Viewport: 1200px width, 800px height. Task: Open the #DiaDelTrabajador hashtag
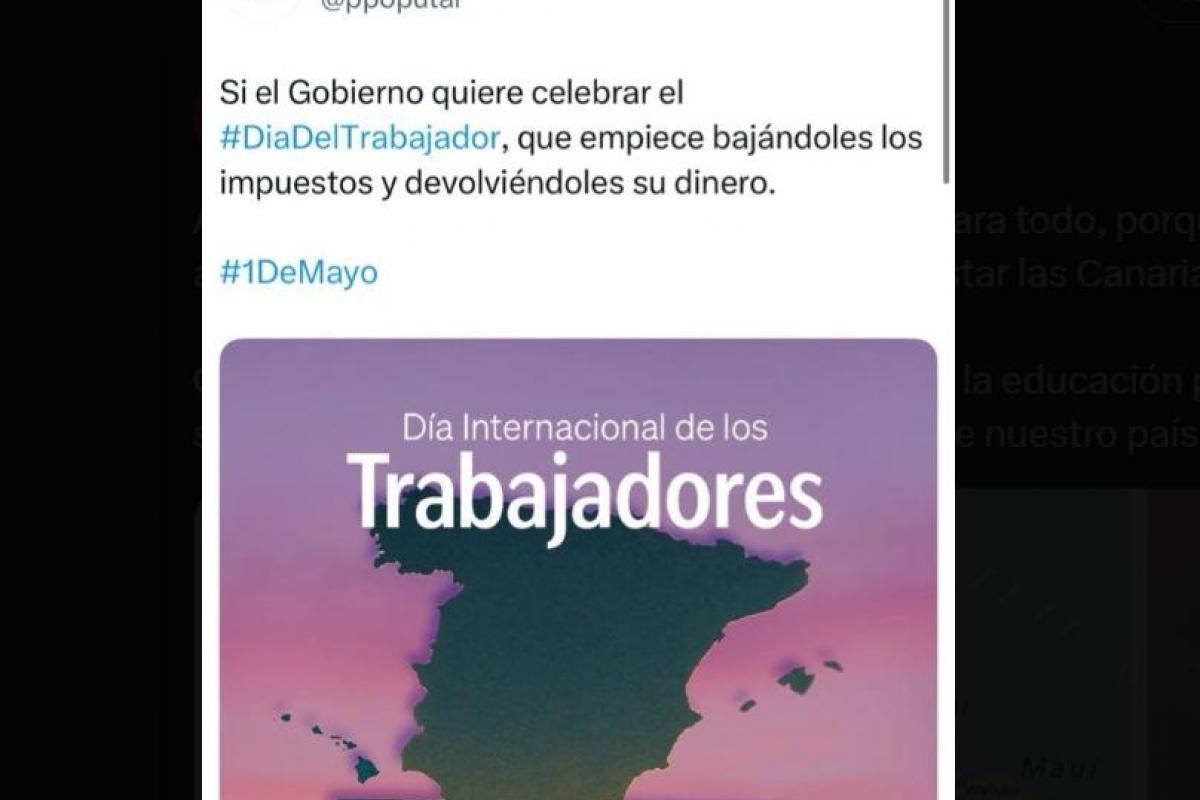(x=359, y=138)
